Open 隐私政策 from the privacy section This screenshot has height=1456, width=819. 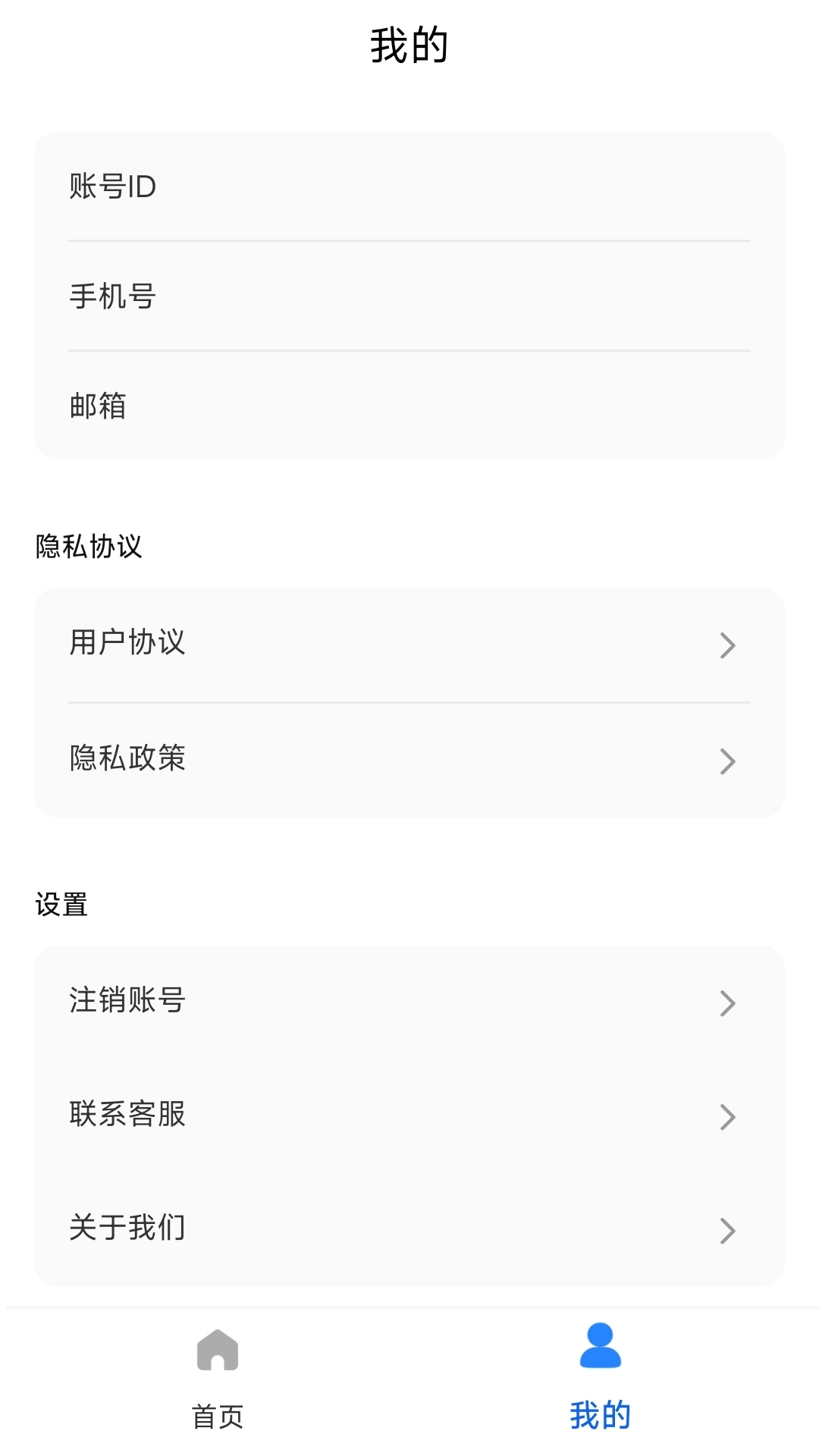coord(409,759)
